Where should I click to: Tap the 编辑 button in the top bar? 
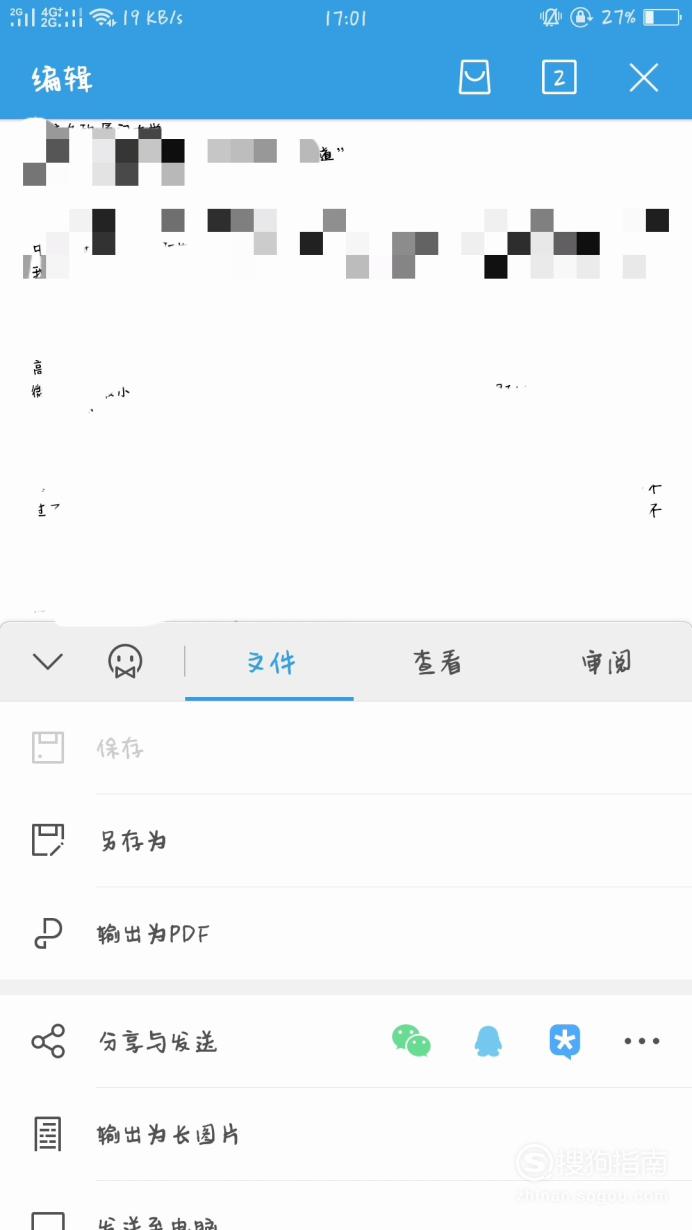click(x=62, y=78)
